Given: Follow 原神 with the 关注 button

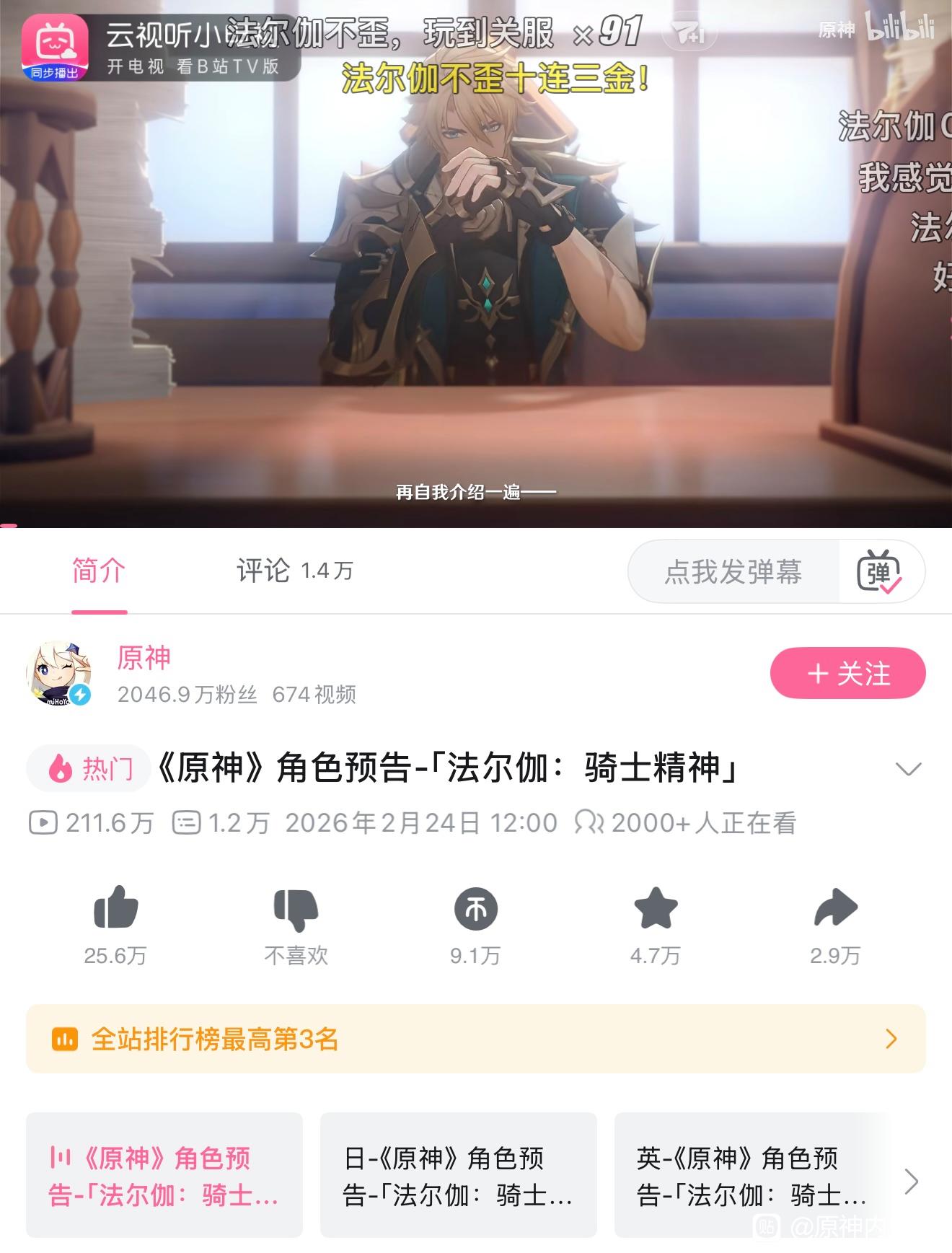Looking at the screenshot, I should pyautogui.click(x=848, y=674).
